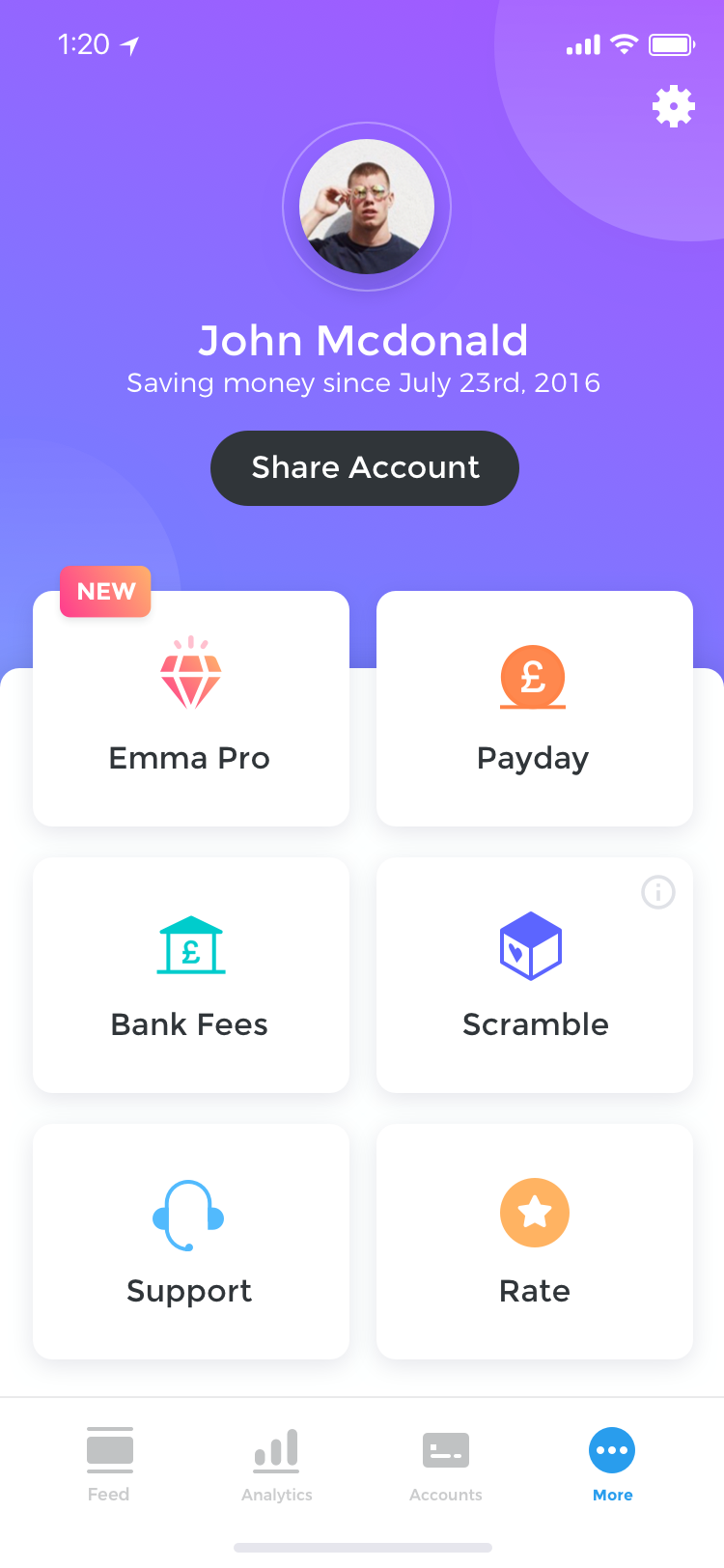Screen dimensions: 724x1568
Task: Open the Support card
Action: (191, 1242)
